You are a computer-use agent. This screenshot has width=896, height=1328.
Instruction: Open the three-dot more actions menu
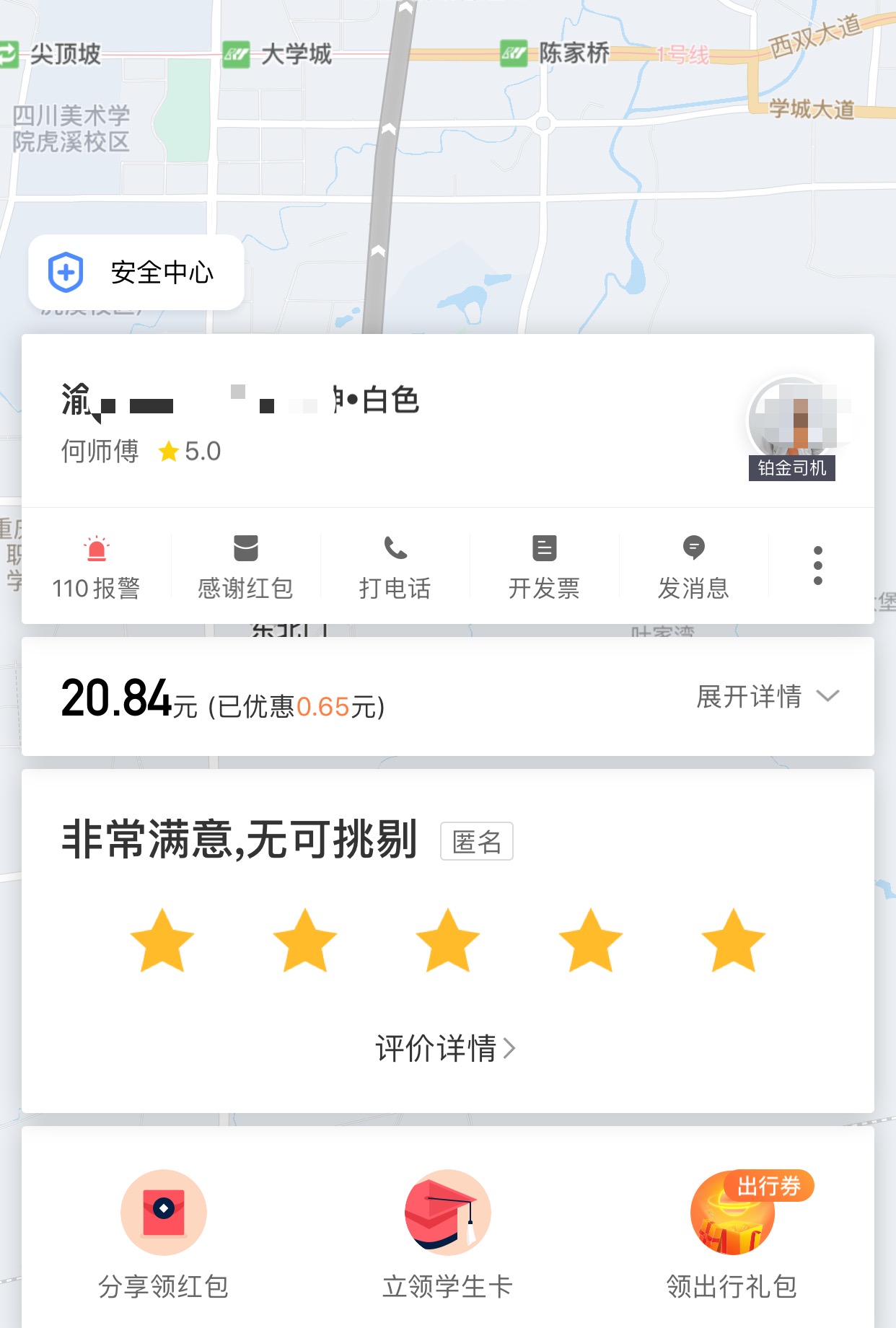tap(817, 566)
